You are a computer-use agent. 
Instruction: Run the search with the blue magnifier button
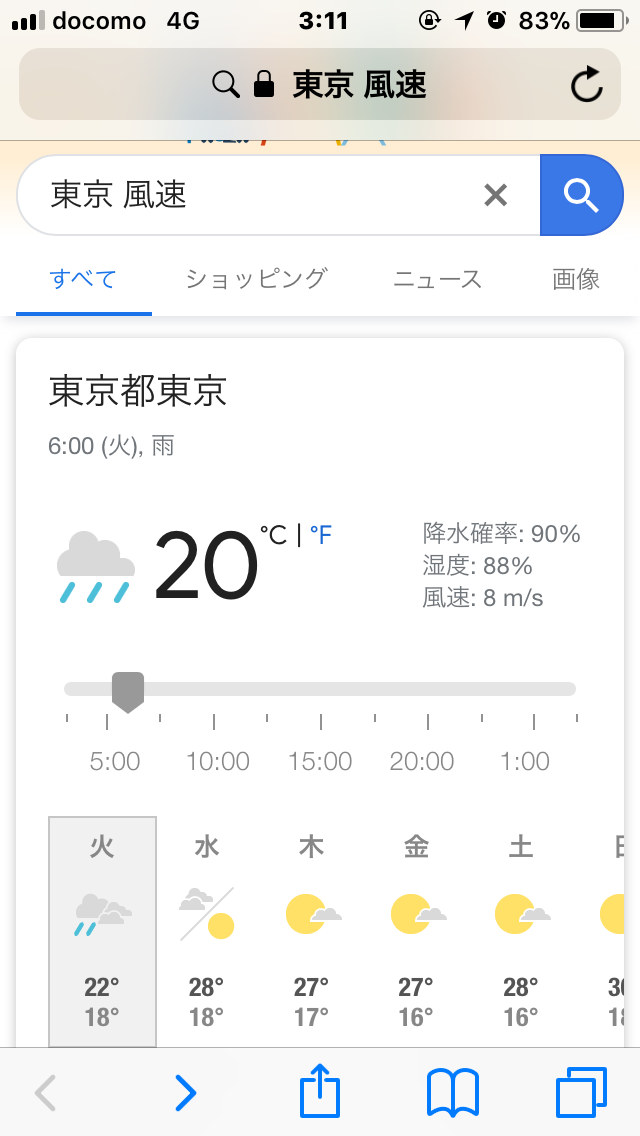click(x=581, y=195)
